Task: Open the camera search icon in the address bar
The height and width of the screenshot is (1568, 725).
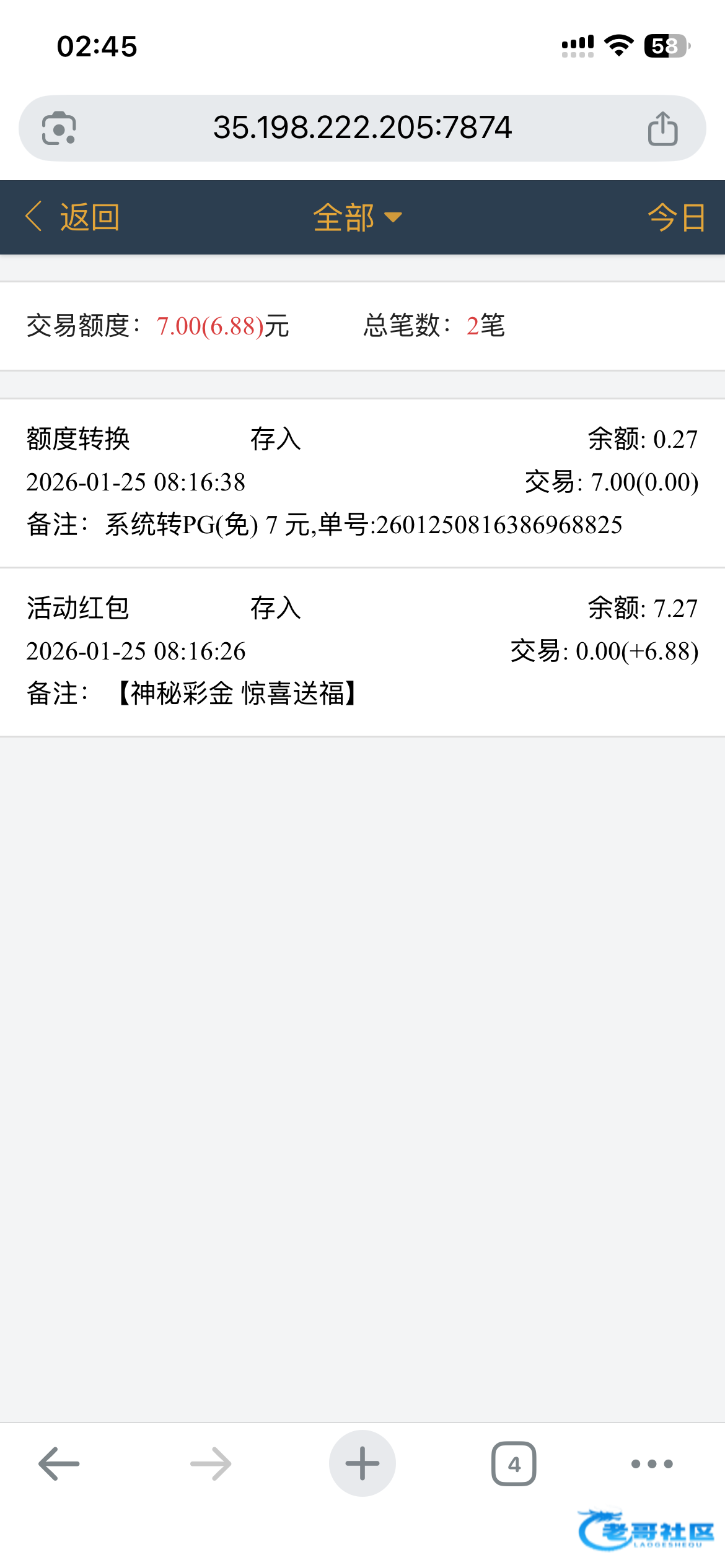Action: click(59, 128)
